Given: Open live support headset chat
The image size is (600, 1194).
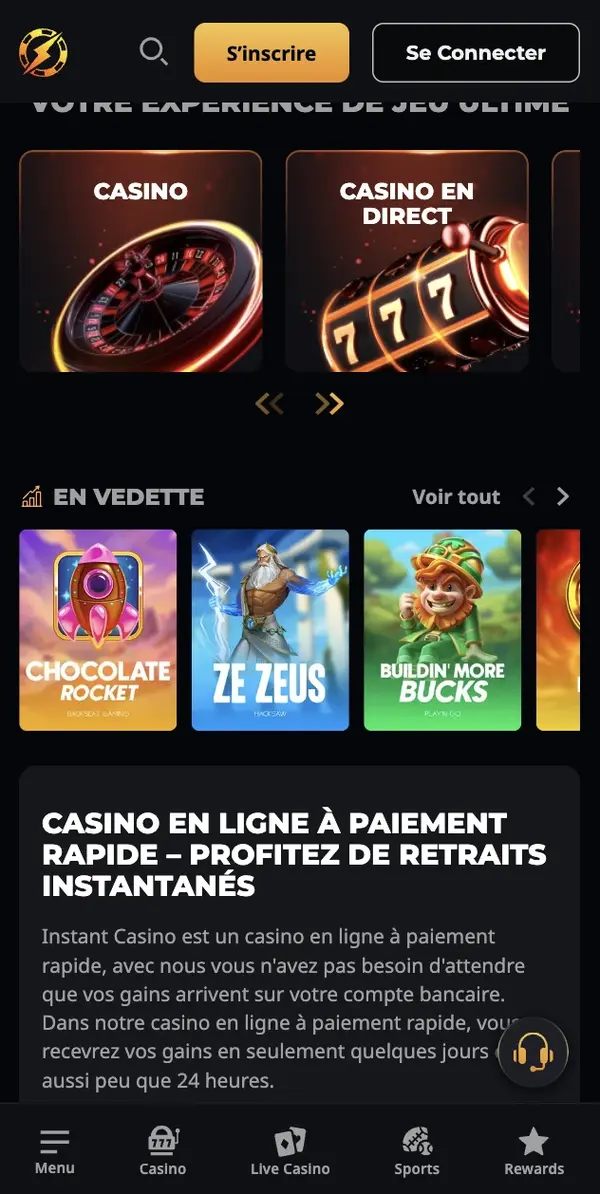Looking at the screenshot, I should click(533, 1053).
